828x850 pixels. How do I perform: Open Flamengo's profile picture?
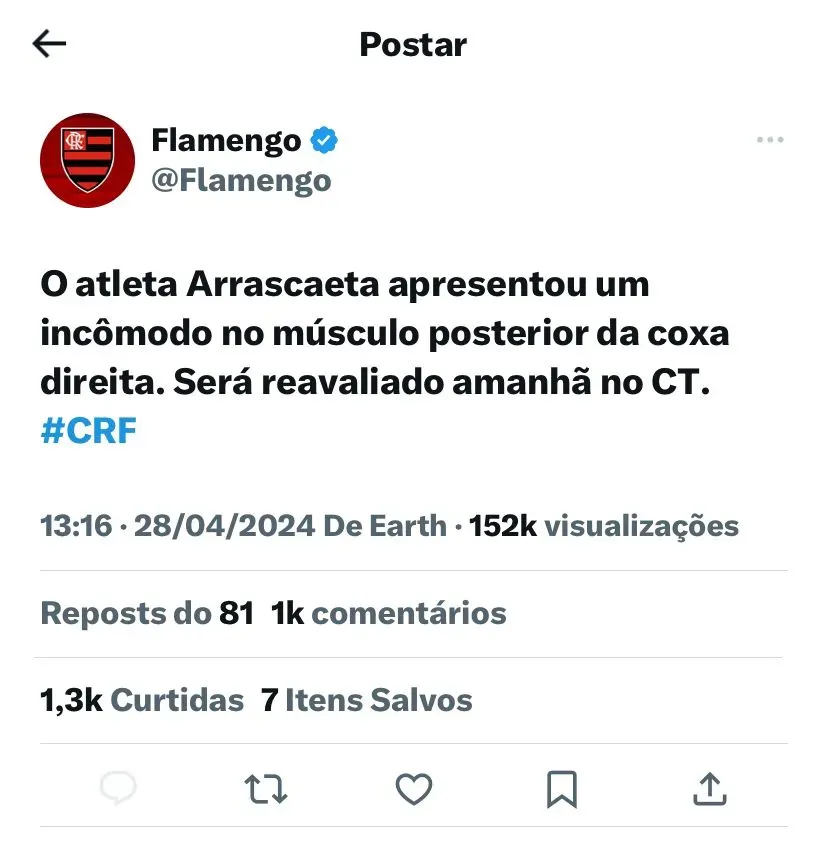pyautogui.click(x=87, y=160)
